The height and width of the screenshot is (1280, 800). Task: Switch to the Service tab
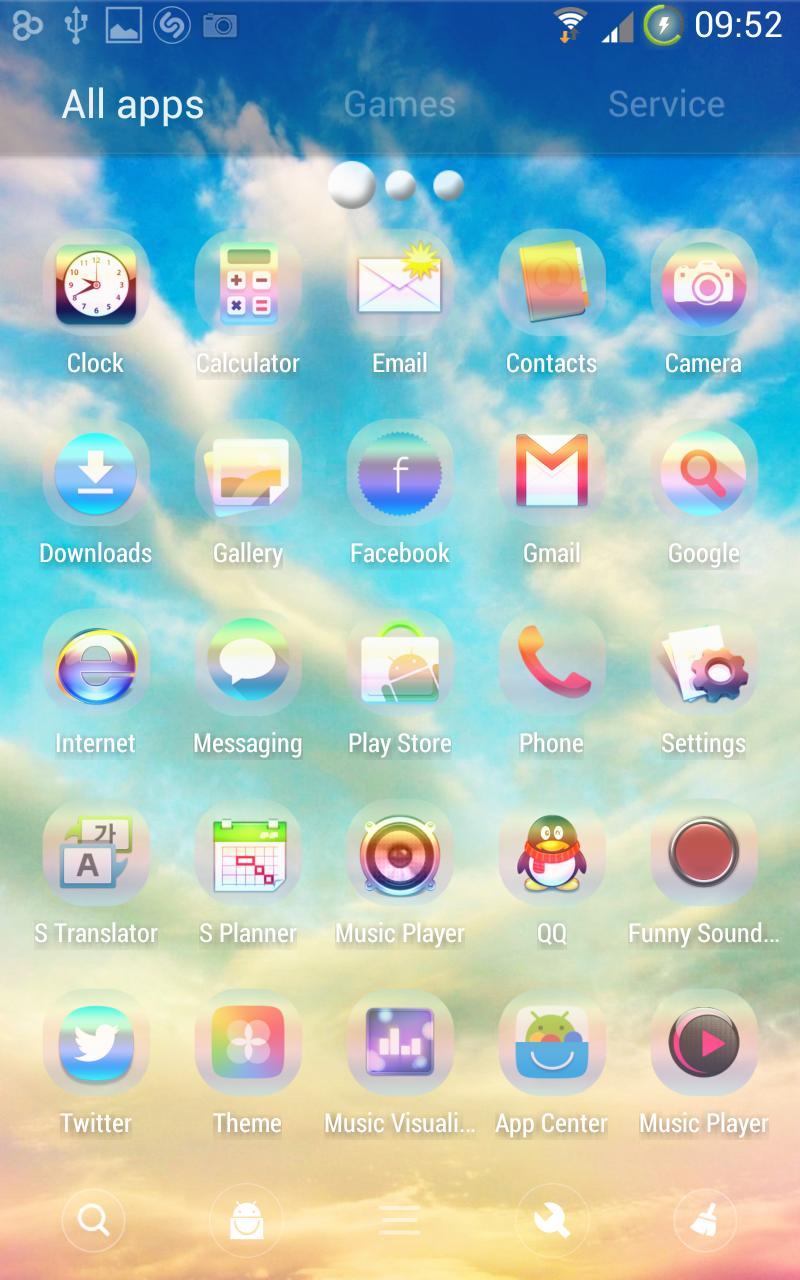coord(666,104)
